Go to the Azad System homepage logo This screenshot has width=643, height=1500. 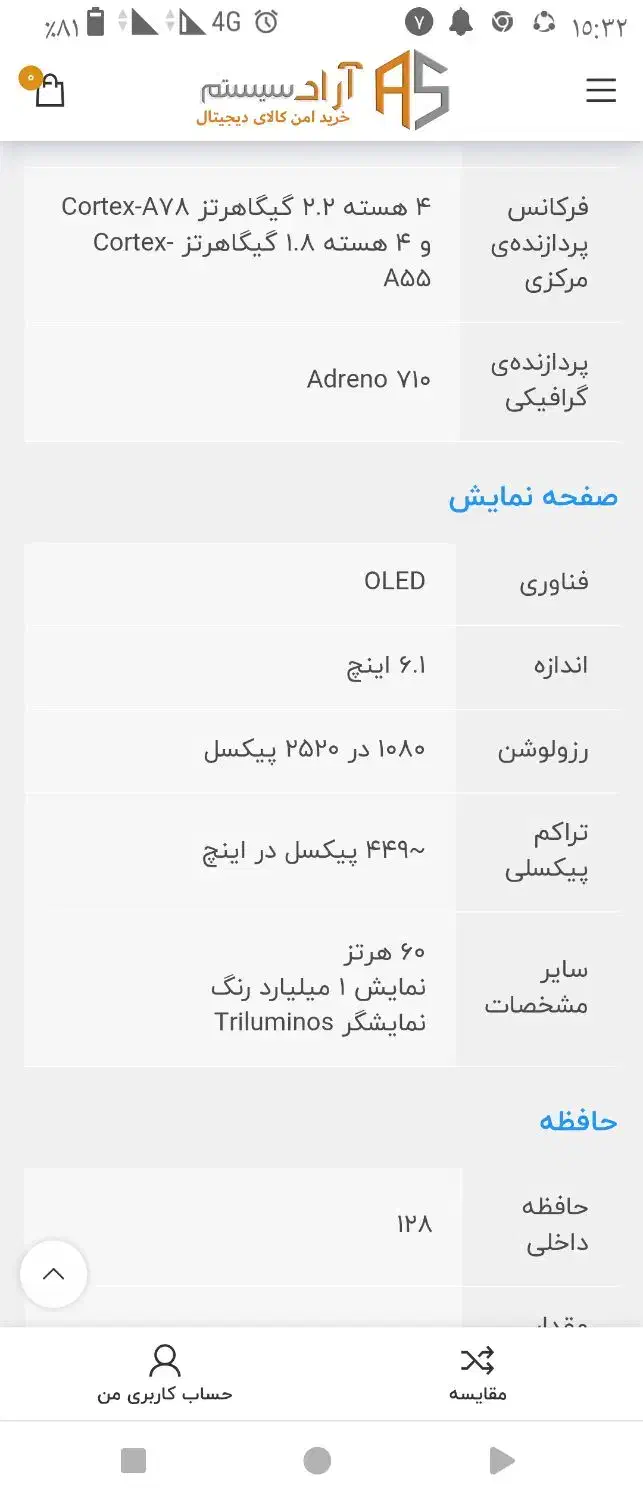(323, 91)
